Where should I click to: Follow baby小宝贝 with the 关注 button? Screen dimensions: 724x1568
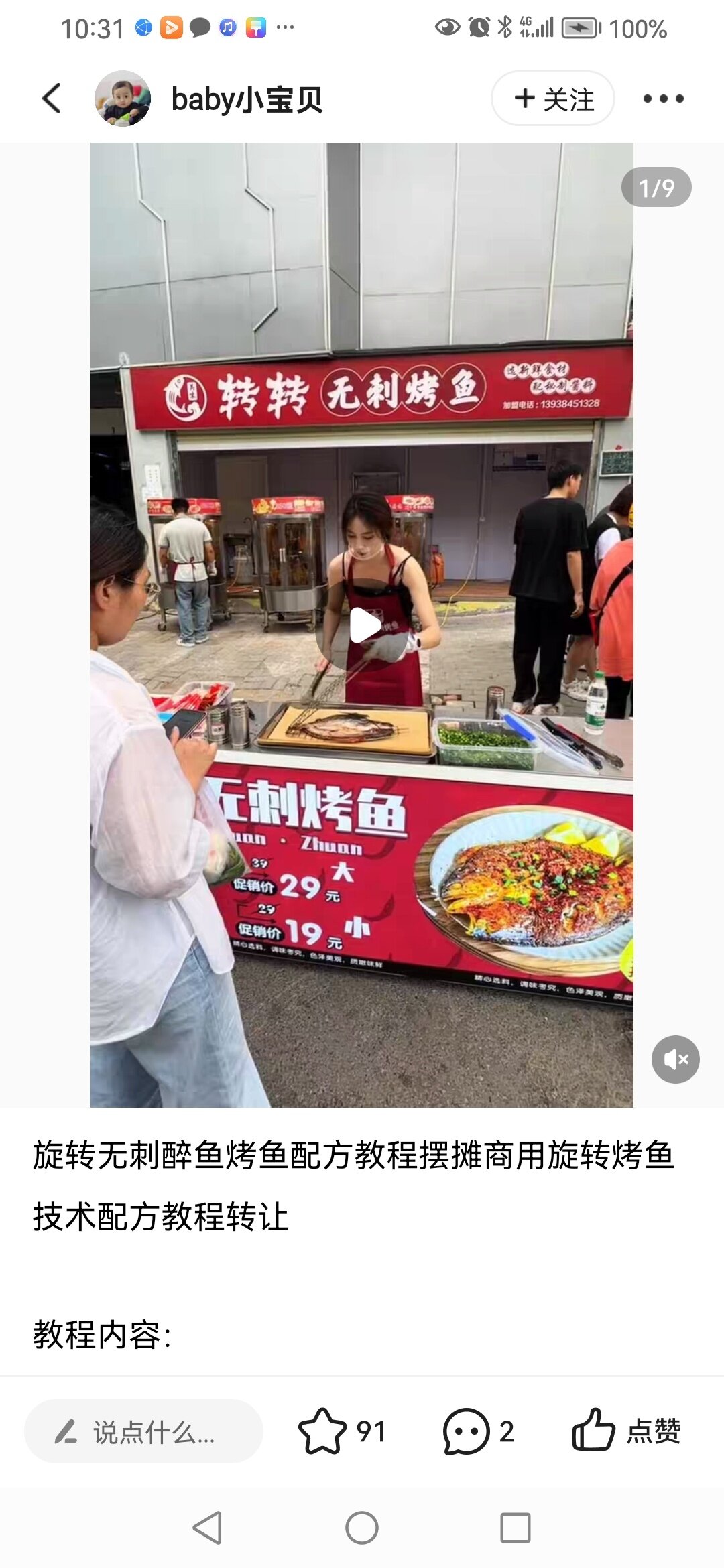coord(553,99)
